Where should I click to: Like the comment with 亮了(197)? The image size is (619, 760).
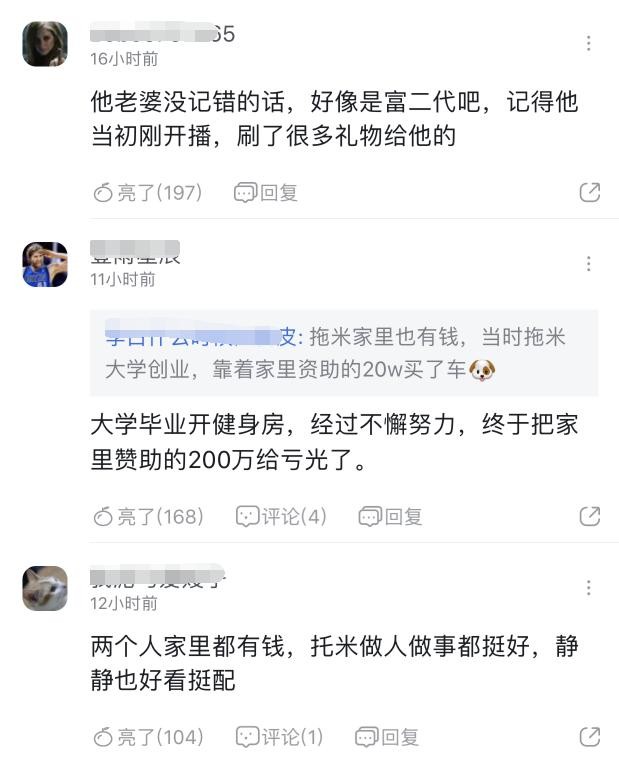(147, 193)
